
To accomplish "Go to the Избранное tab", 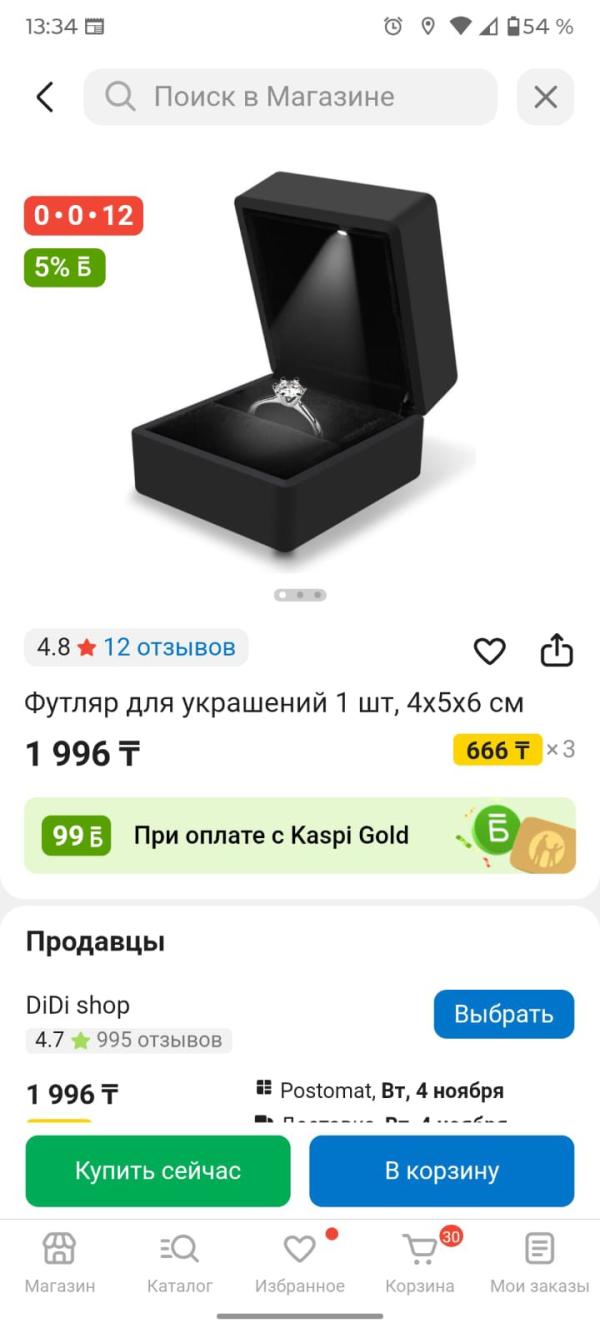I will pyautogui.click(x=300, y=1263).
